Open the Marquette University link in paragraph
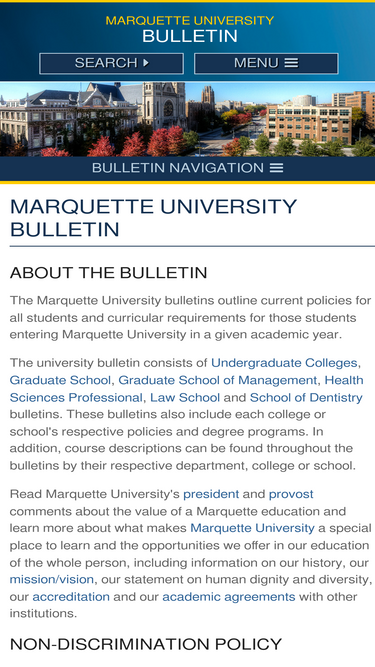The image size is (375, 667). pyautogui.click(x=252, y=528)
